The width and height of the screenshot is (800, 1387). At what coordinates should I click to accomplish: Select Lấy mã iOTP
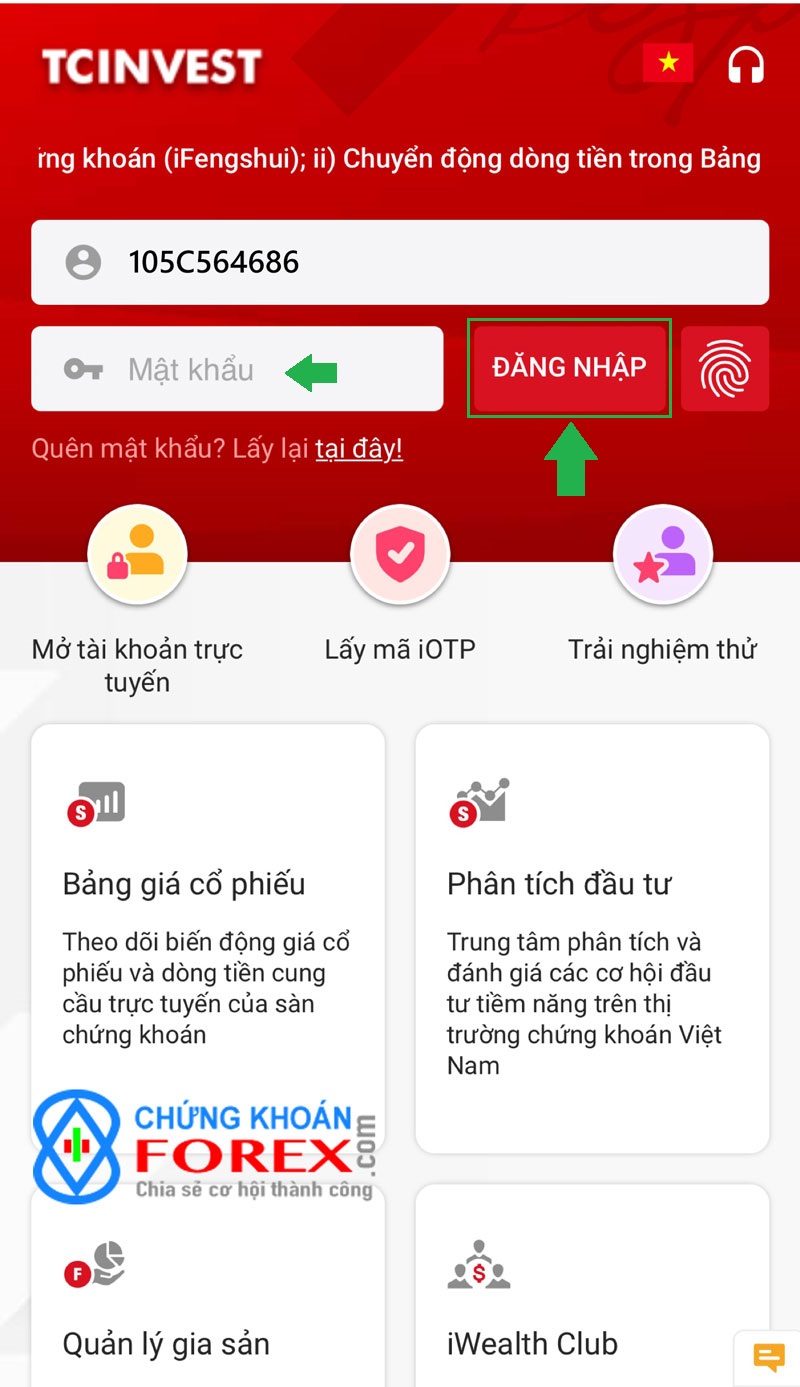pyautogui.click(x=400, y=557)
